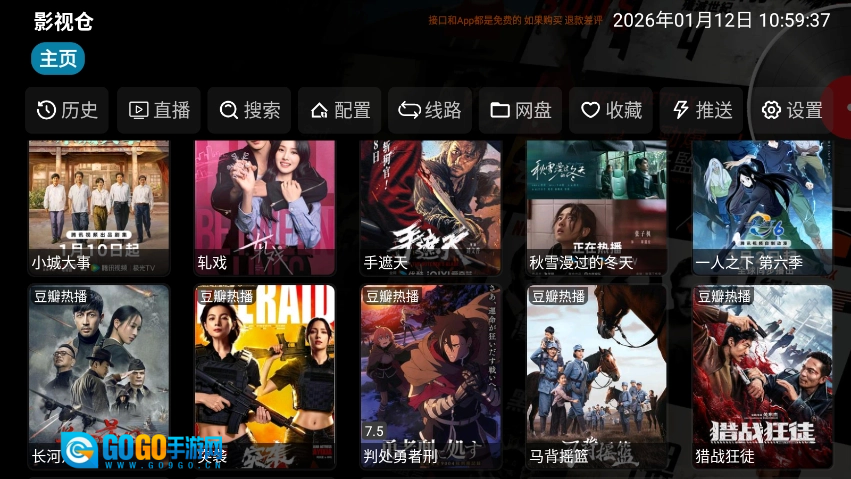Viewport: 851px width, 479px height.
Task: Open the 秋雪漫过的冬天 card
Action: pyautogui.click(x=596, y=207)
